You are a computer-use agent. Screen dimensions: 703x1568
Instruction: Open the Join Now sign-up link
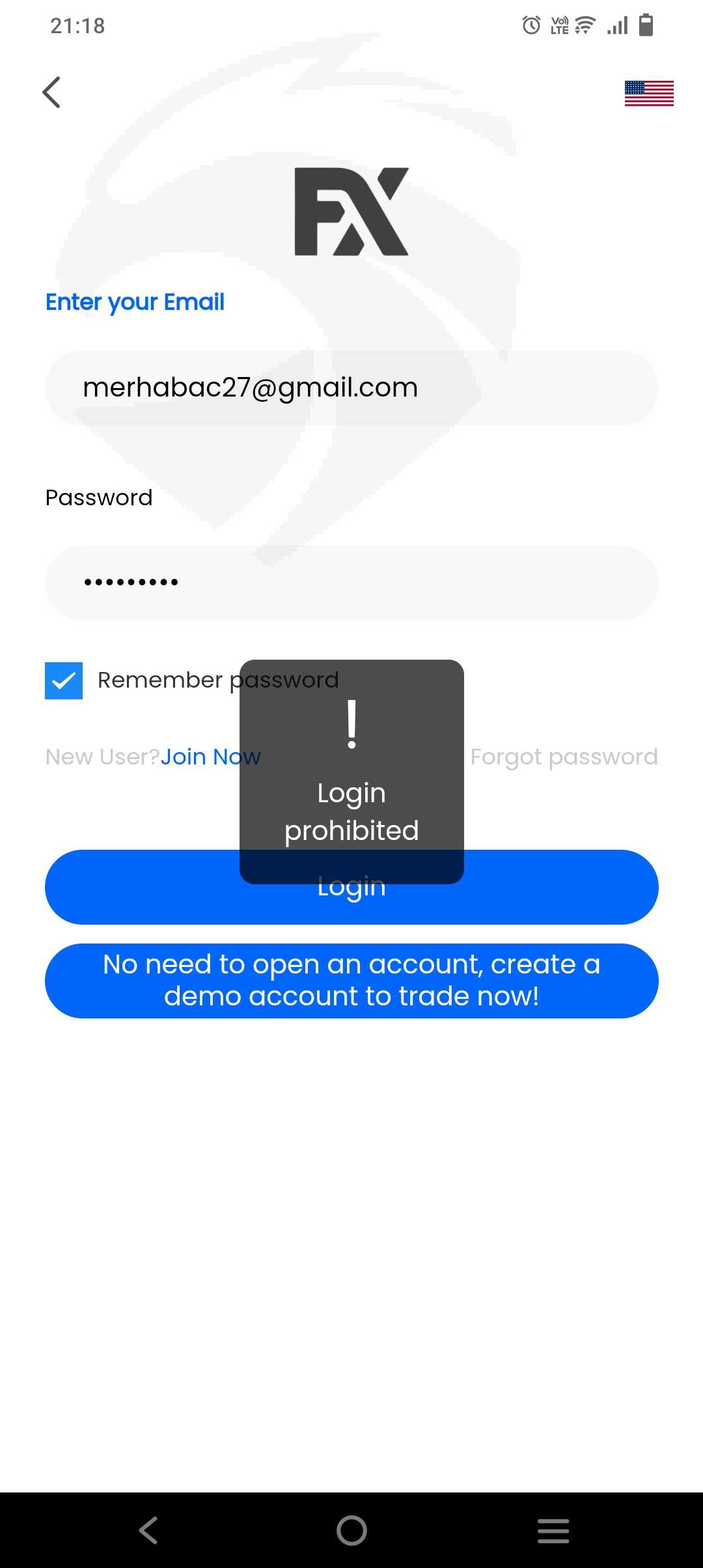(x=210, y=757)
